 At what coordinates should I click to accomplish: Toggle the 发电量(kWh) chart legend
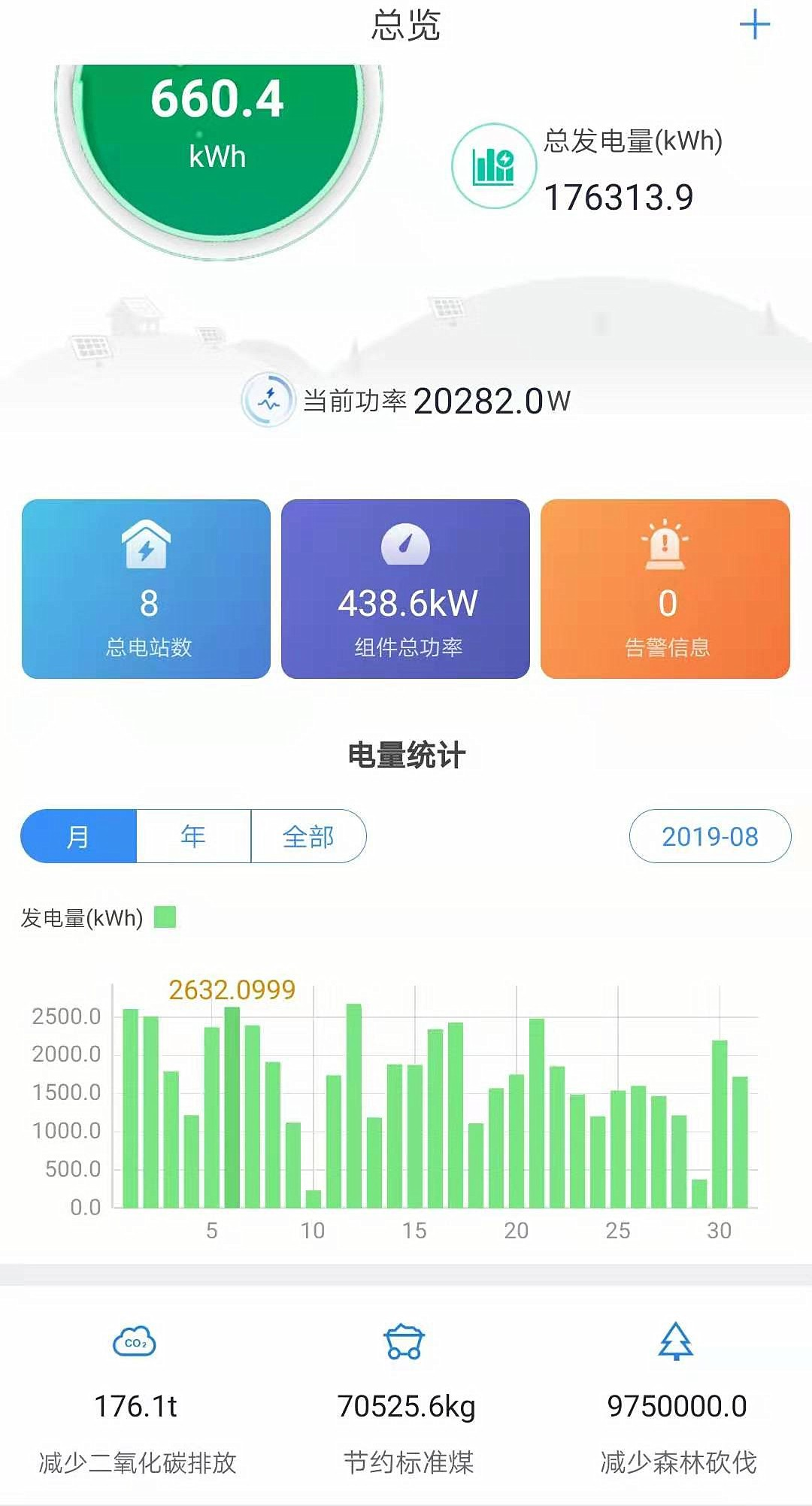click(x=98, y=917)
